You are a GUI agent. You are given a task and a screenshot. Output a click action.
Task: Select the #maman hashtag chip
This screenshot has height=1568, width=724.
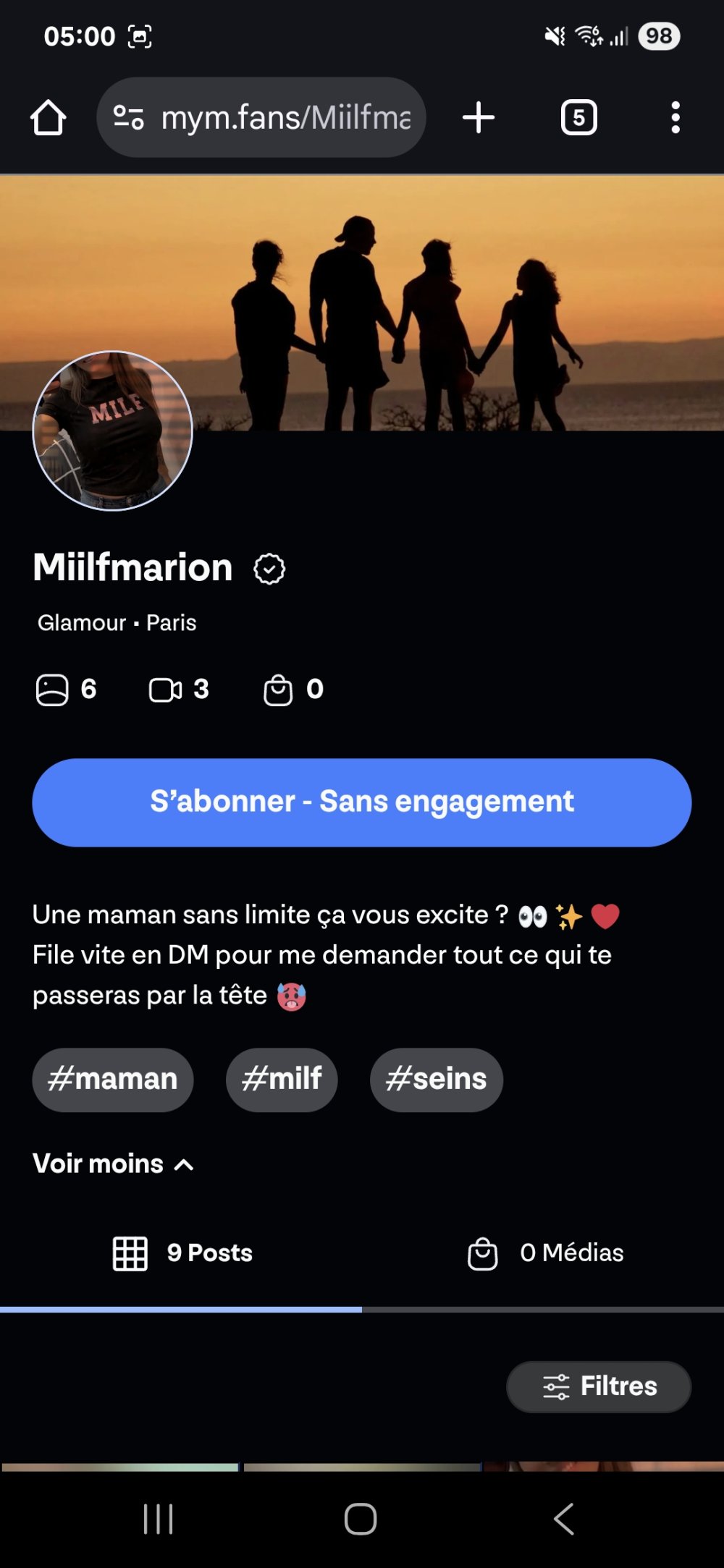[113, 1080]
